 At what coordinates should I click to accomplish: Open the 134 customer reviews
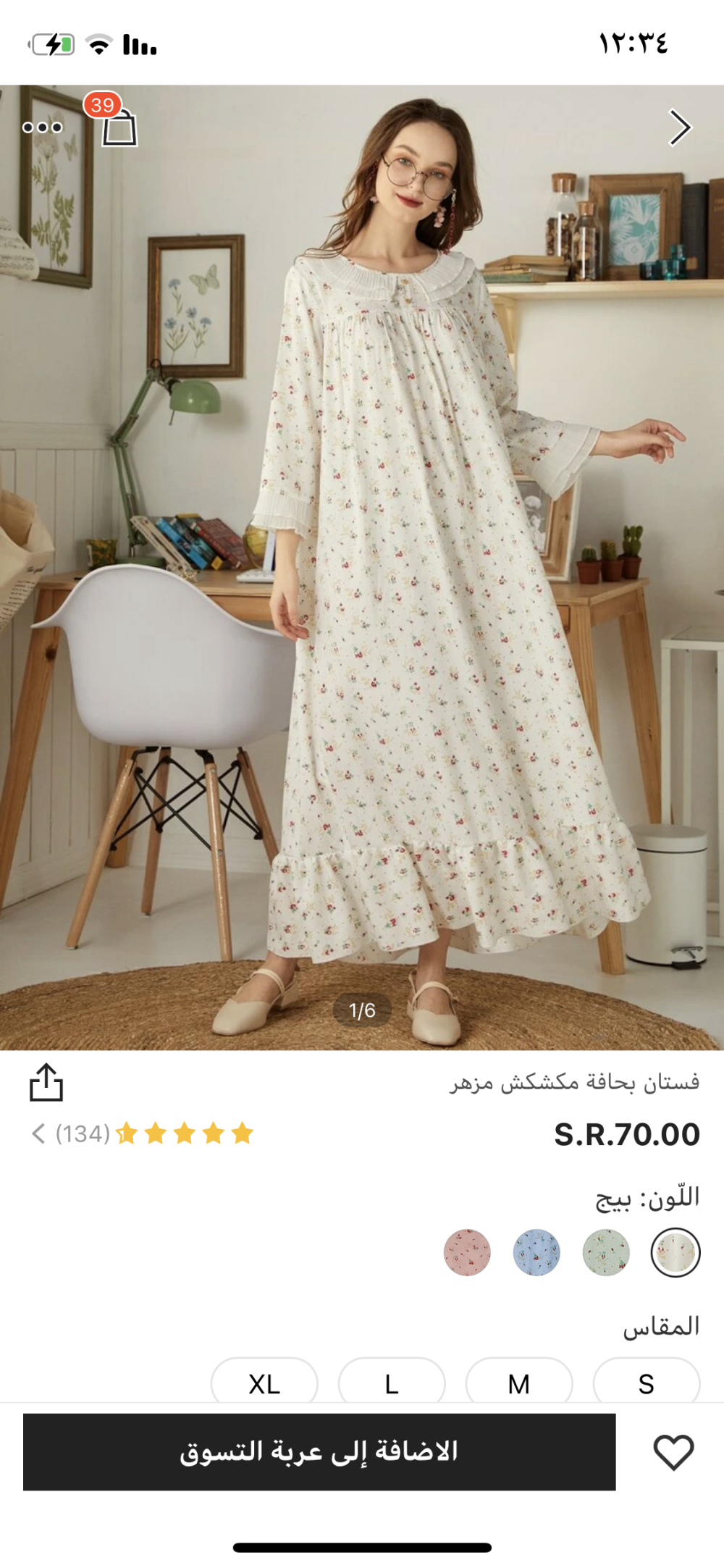tap(83, 1133)
